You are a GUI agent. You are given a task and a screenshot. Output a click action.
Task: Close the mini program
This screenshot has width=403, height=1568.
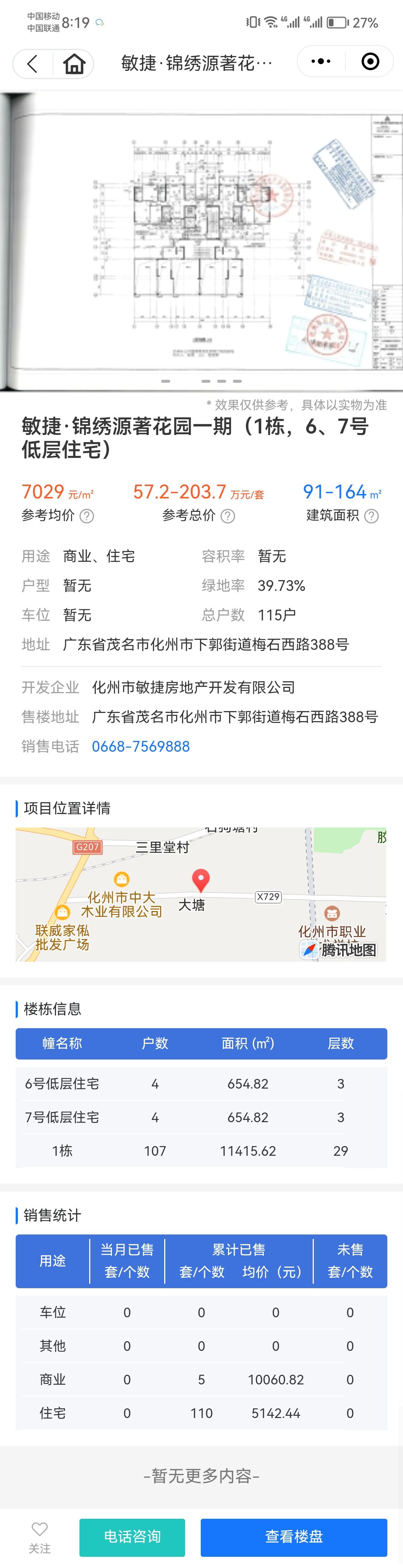tap(369, 62)
